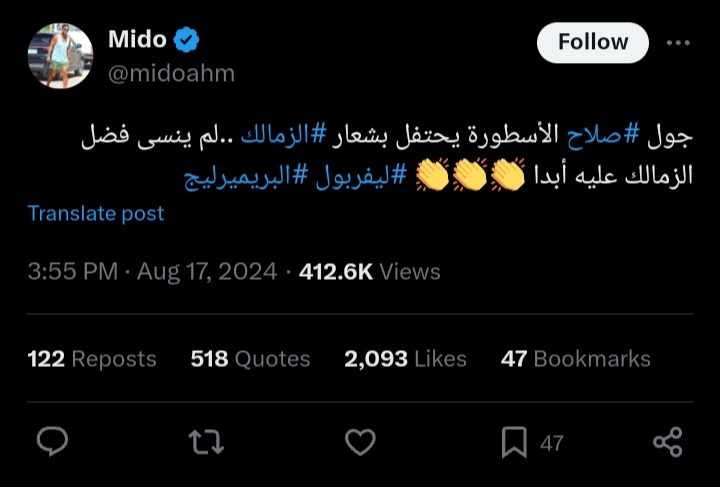Screen dimensions: 720x487
Task: View the 122 Reposts list
Action: [92, 359]
